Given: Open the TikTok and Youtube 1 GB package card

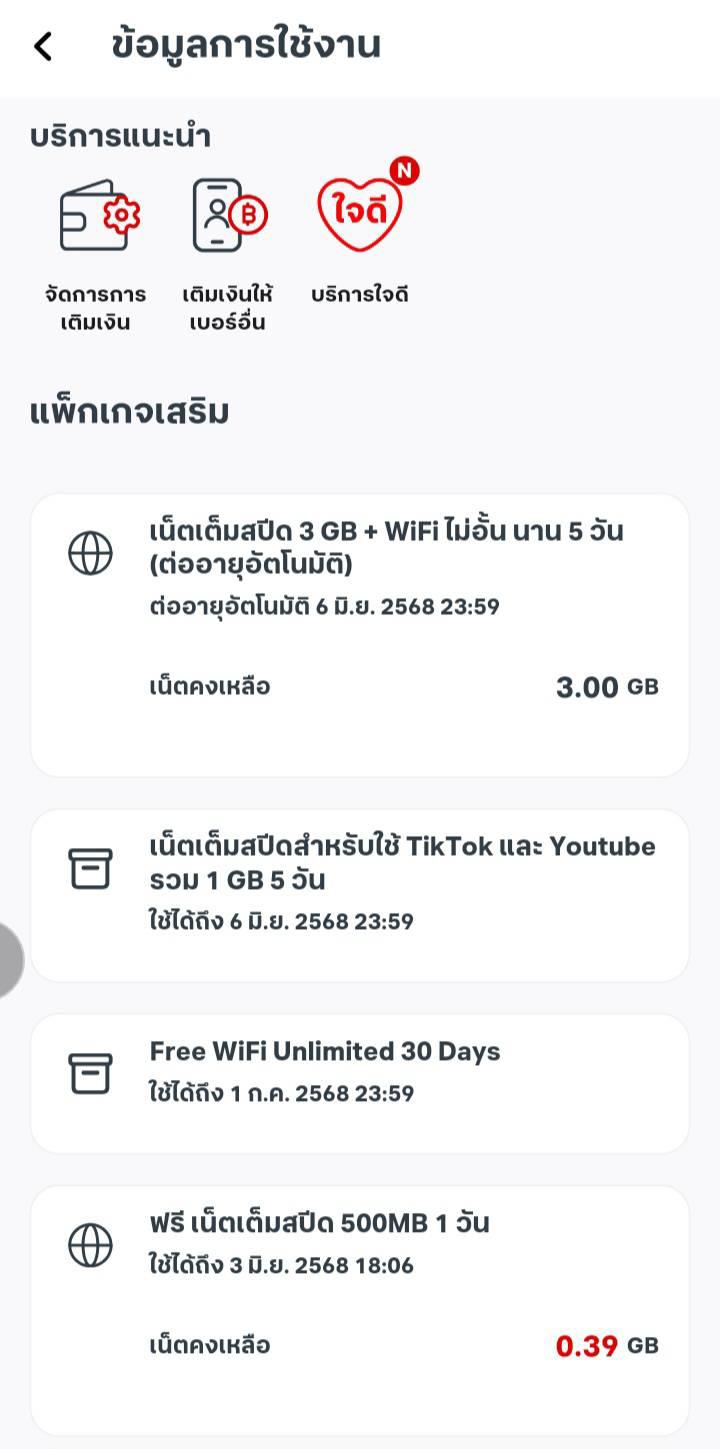Looking at the screenshot, I should point(360,895).
